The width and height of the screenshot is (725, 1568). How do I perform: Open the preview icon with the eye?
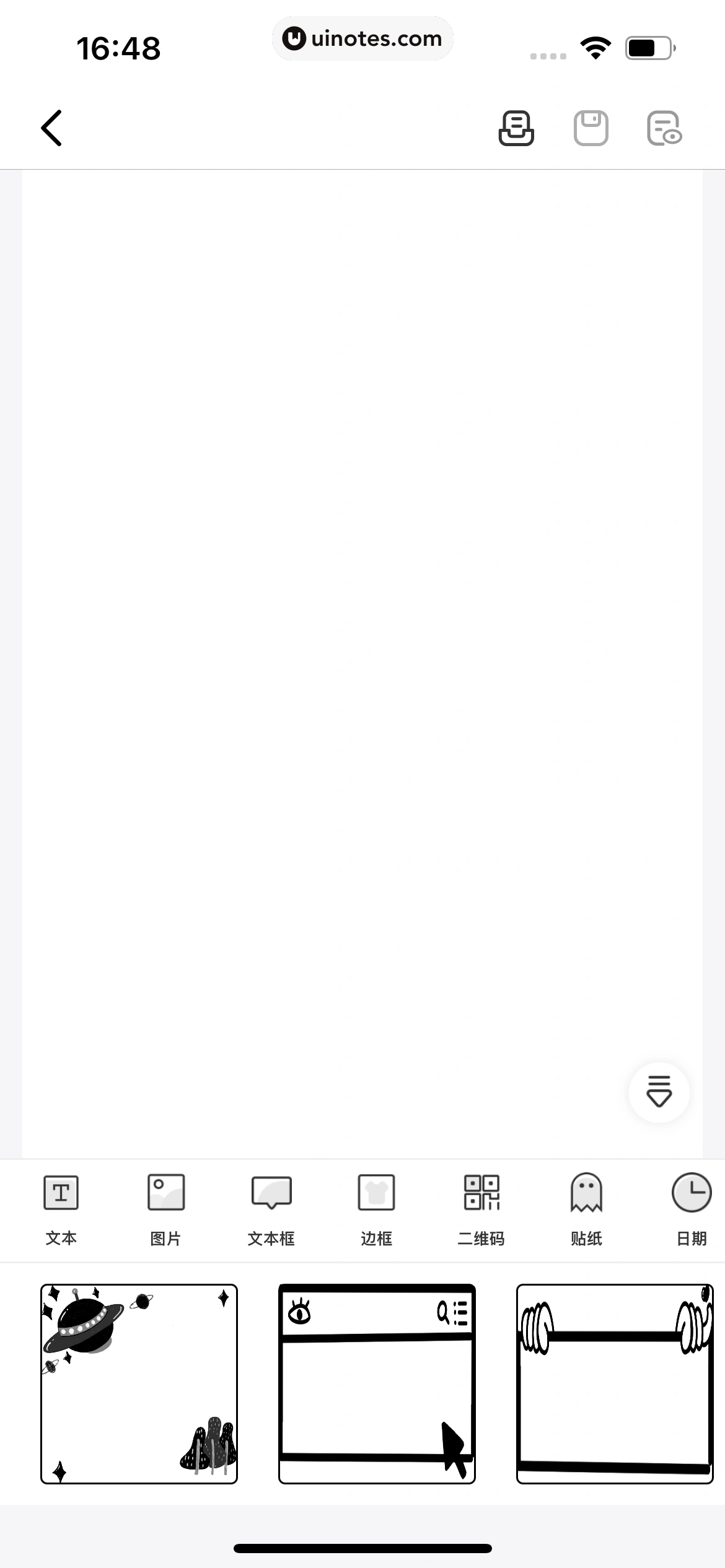pyautogui.click(x=664, y=128)
